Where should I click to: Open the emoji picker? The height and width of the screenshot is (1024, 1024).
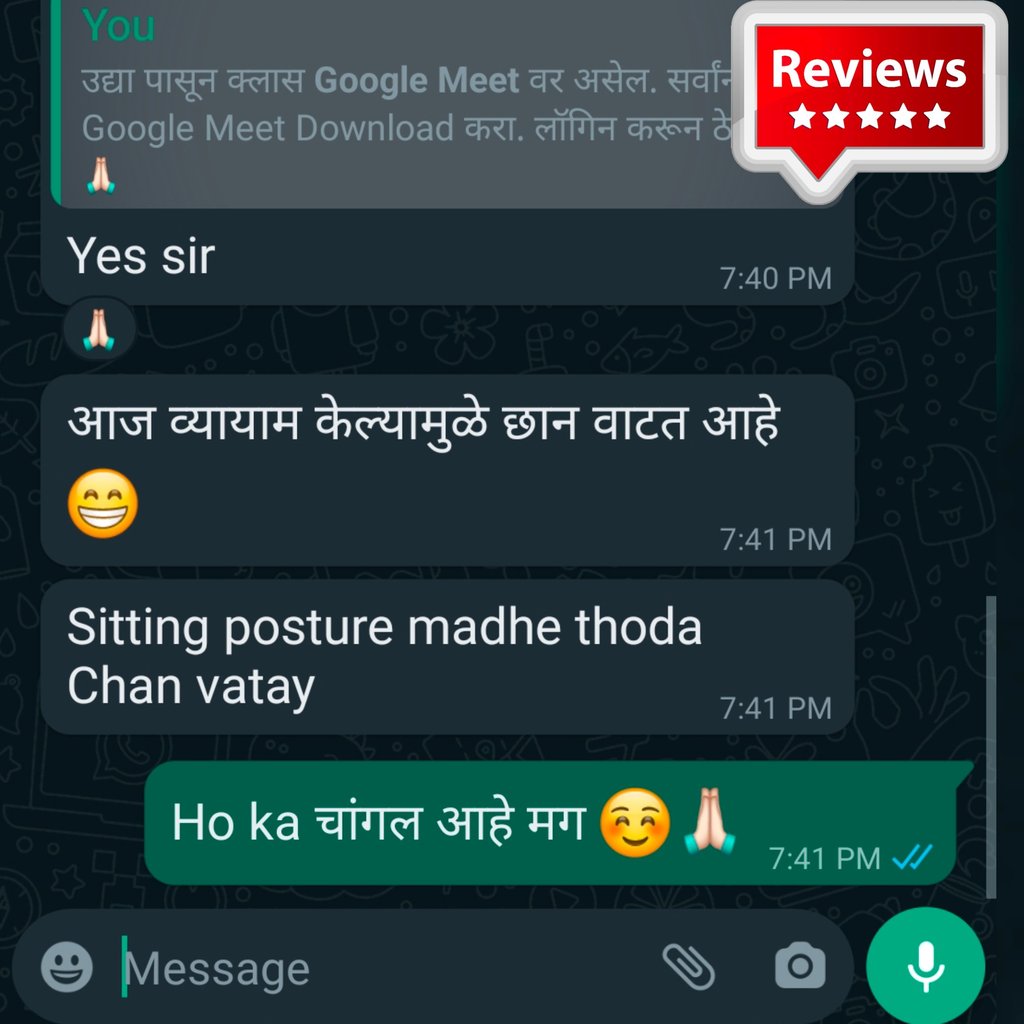pos(67,967)
